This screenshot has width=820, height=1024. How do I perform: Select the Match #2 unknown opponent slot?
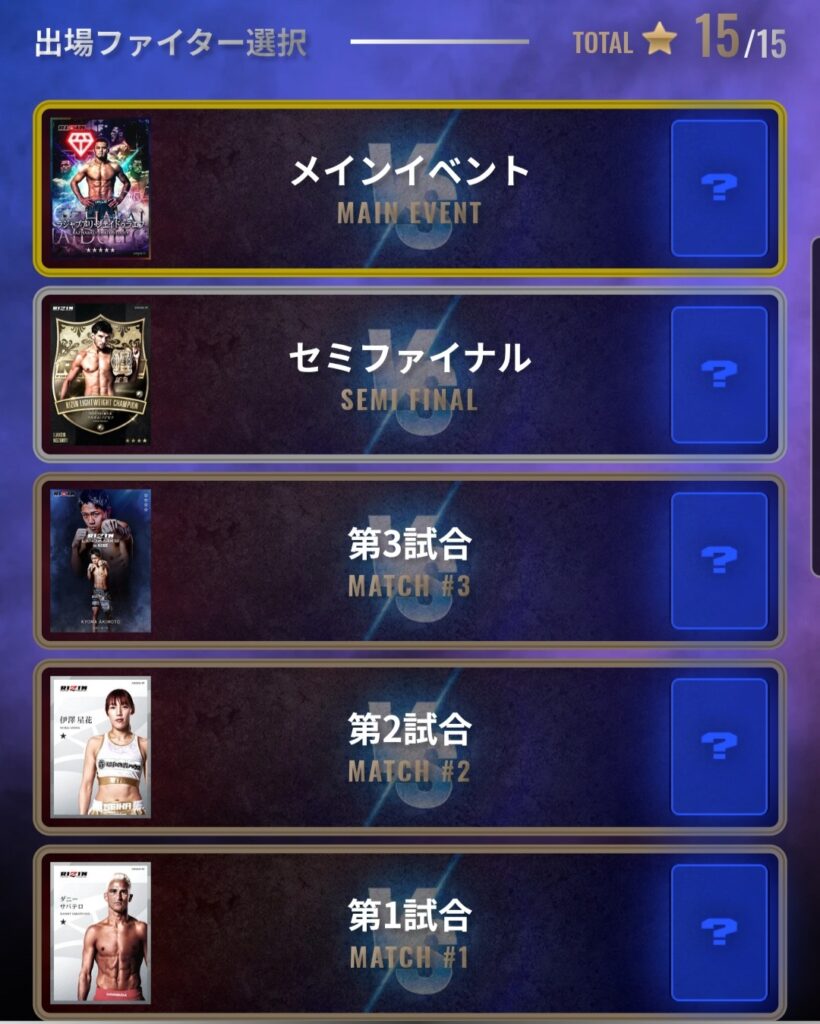[x=719, y=746]
